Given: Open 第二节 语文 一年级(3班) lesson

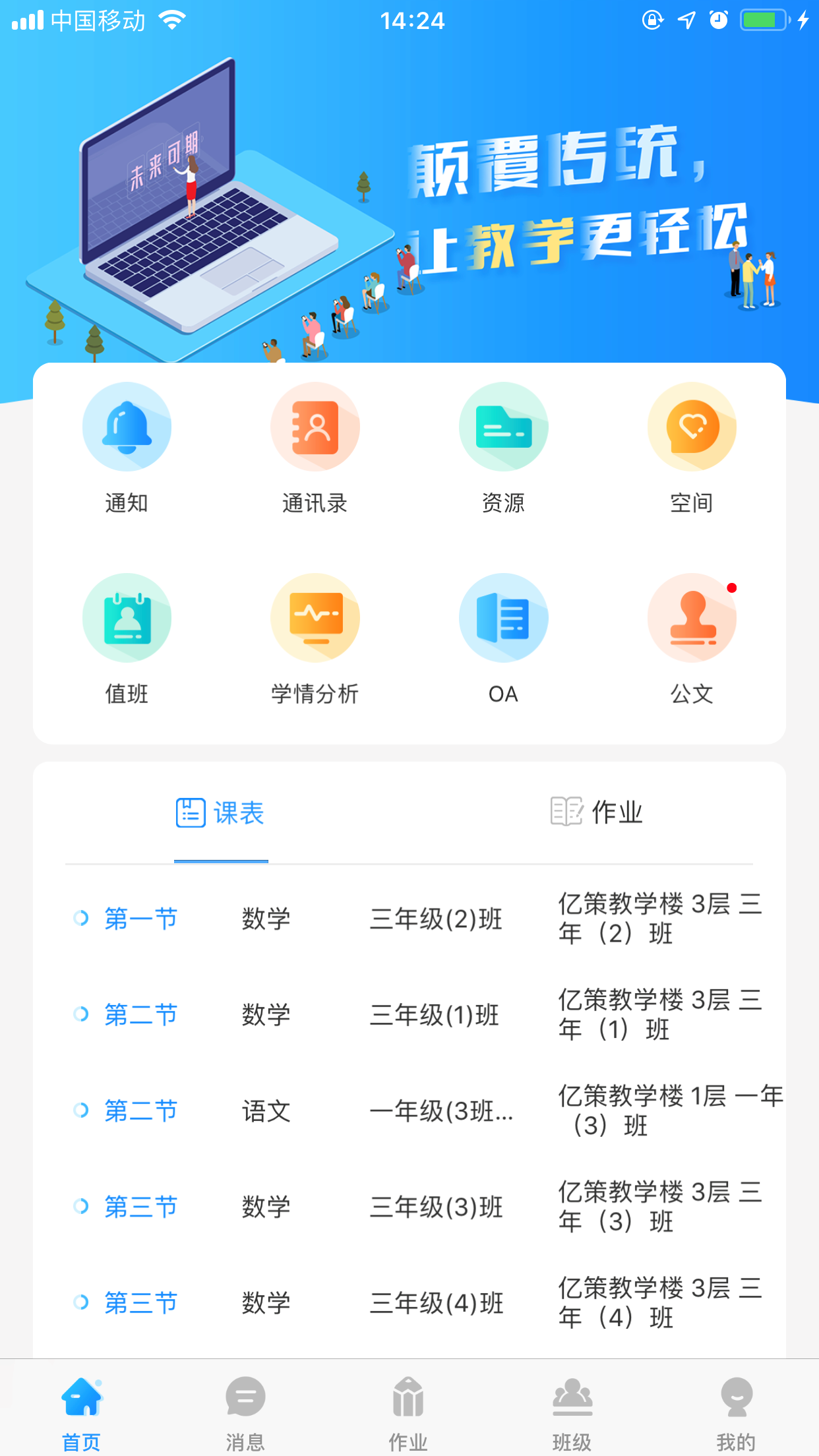Looking at the screenshot, I should tap(409, 1111).
